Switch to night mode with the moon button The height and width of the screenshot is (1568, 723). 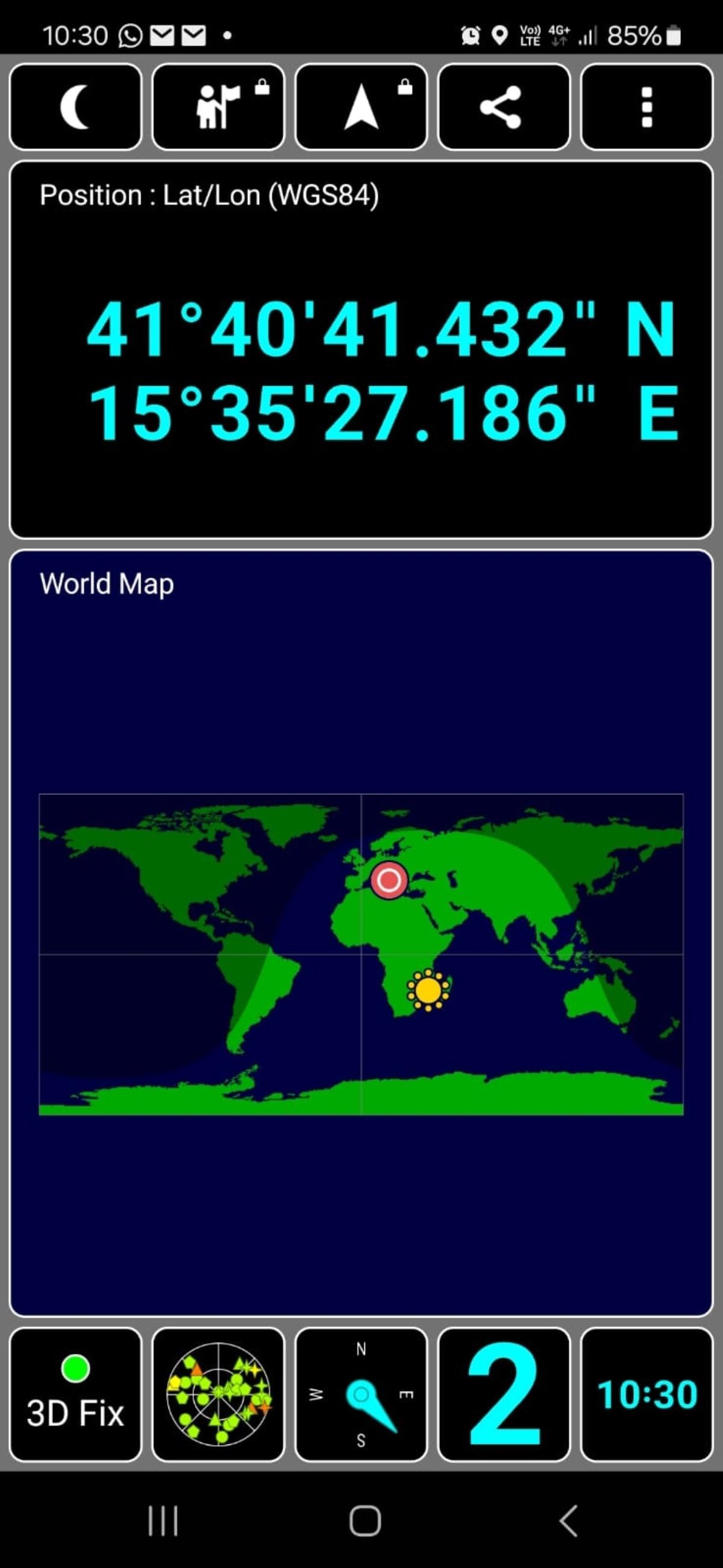click(75, 107)
